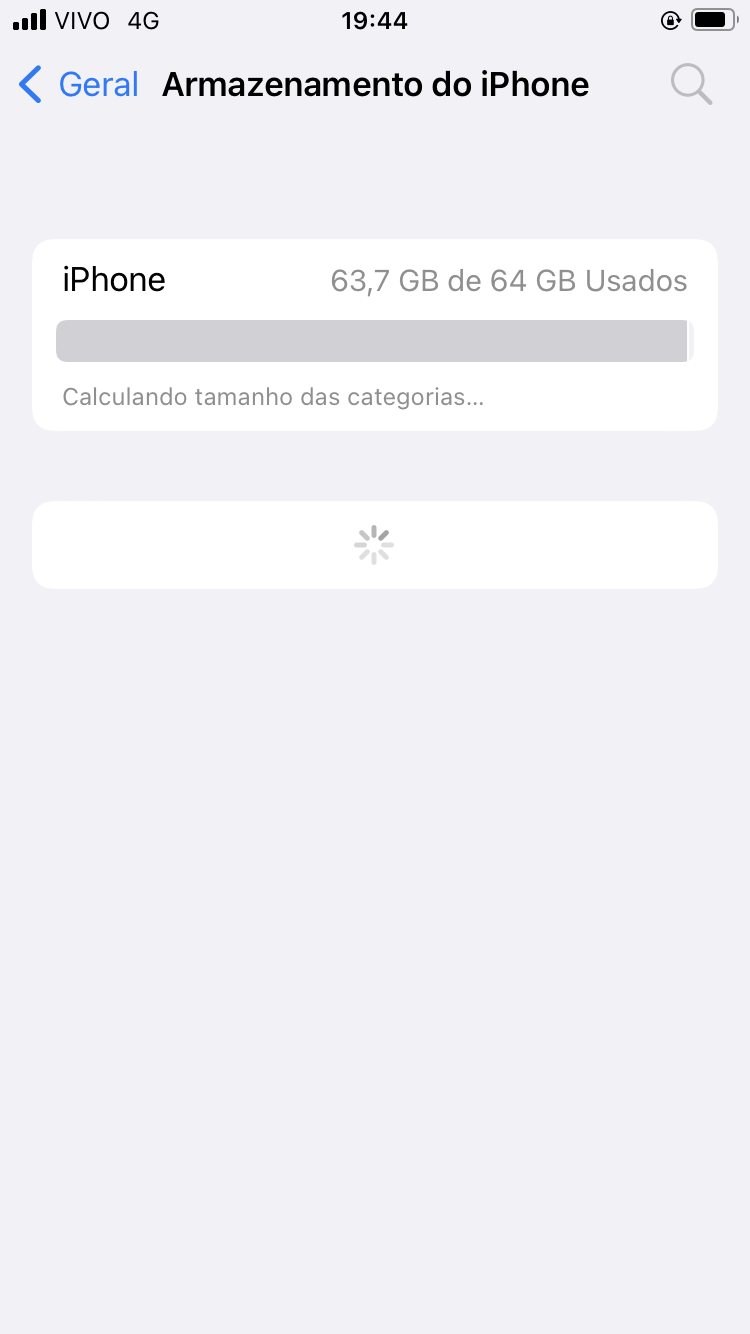Screen dimensions: 750x1334
Task: Go back to Geral settings
Action: 78,85
